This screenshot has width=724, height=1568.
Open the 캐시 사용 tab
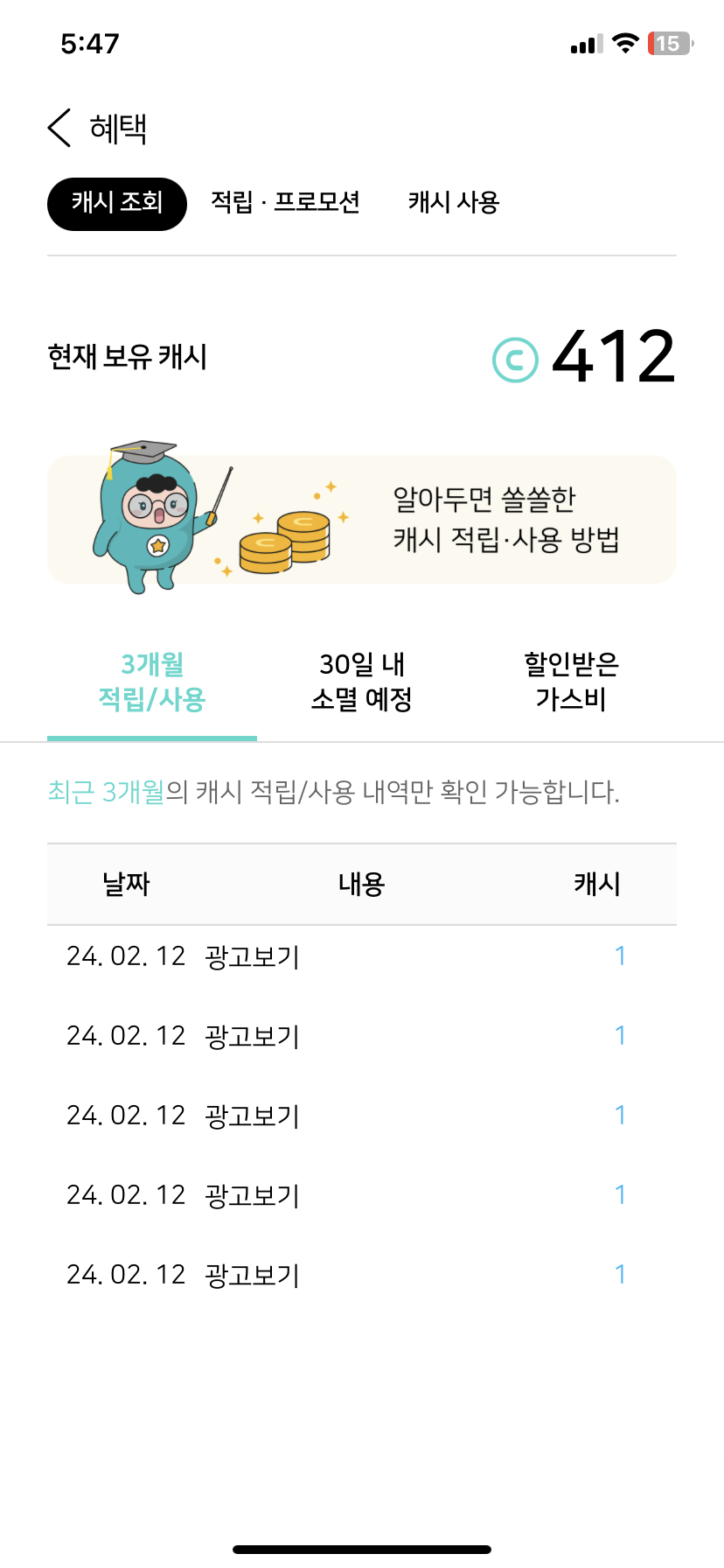click(x=453, y=203)
